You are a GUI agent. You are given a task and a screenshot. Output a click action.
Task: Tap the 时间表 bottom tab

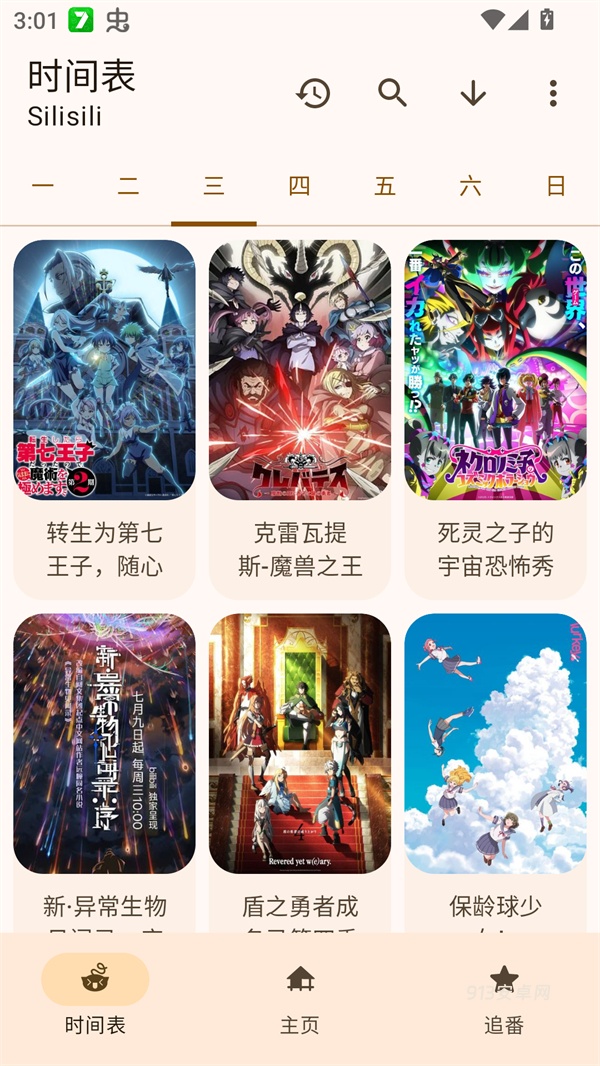[95, 998]
